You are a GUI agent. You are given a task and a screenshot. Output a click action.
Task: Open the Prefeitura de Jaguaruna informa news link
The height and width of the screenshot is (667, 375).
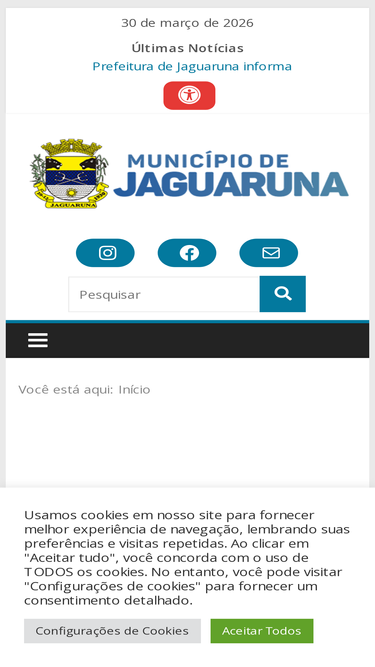(x=192, y=66)
